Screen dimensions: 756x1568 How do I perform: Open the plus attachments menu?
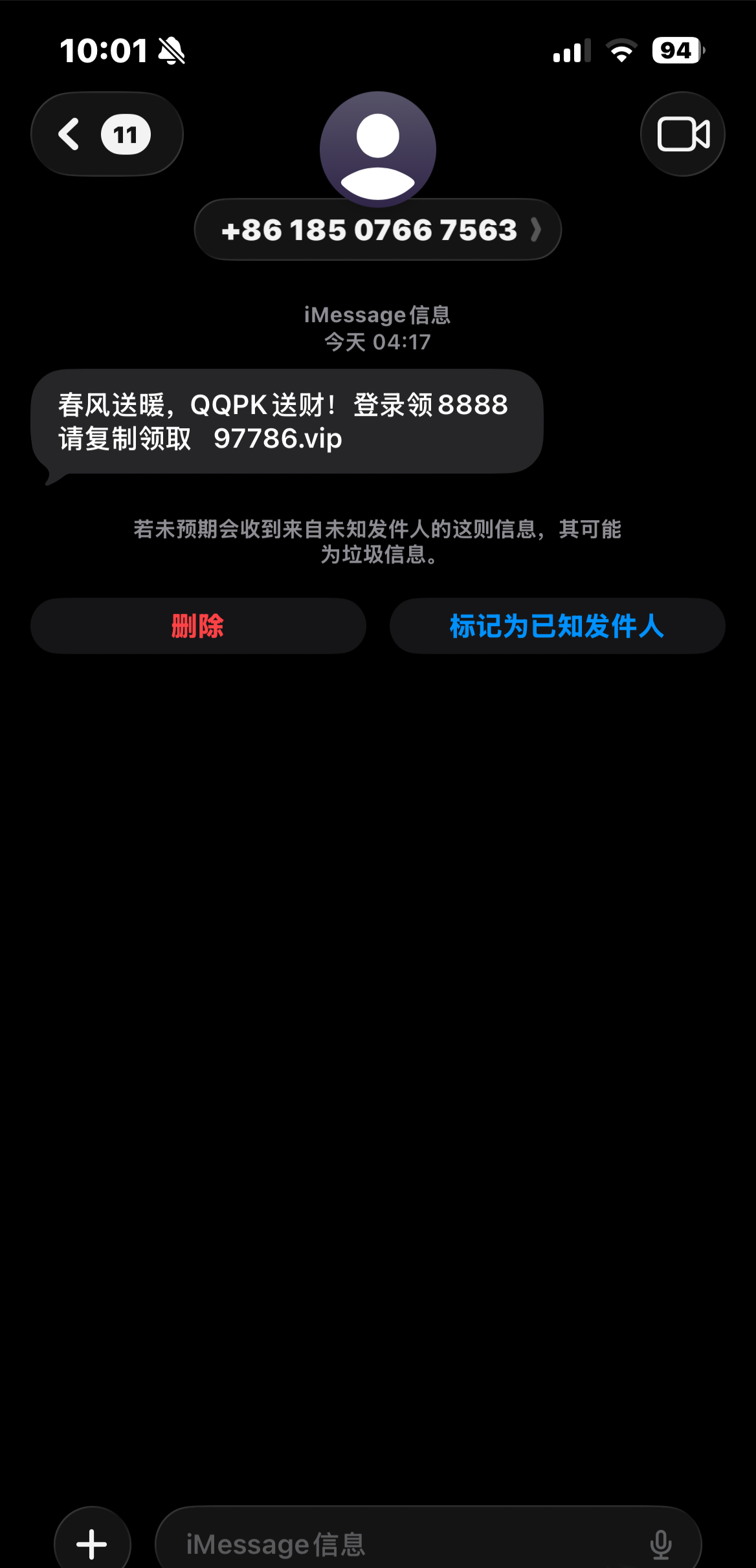pos(92,1543)
